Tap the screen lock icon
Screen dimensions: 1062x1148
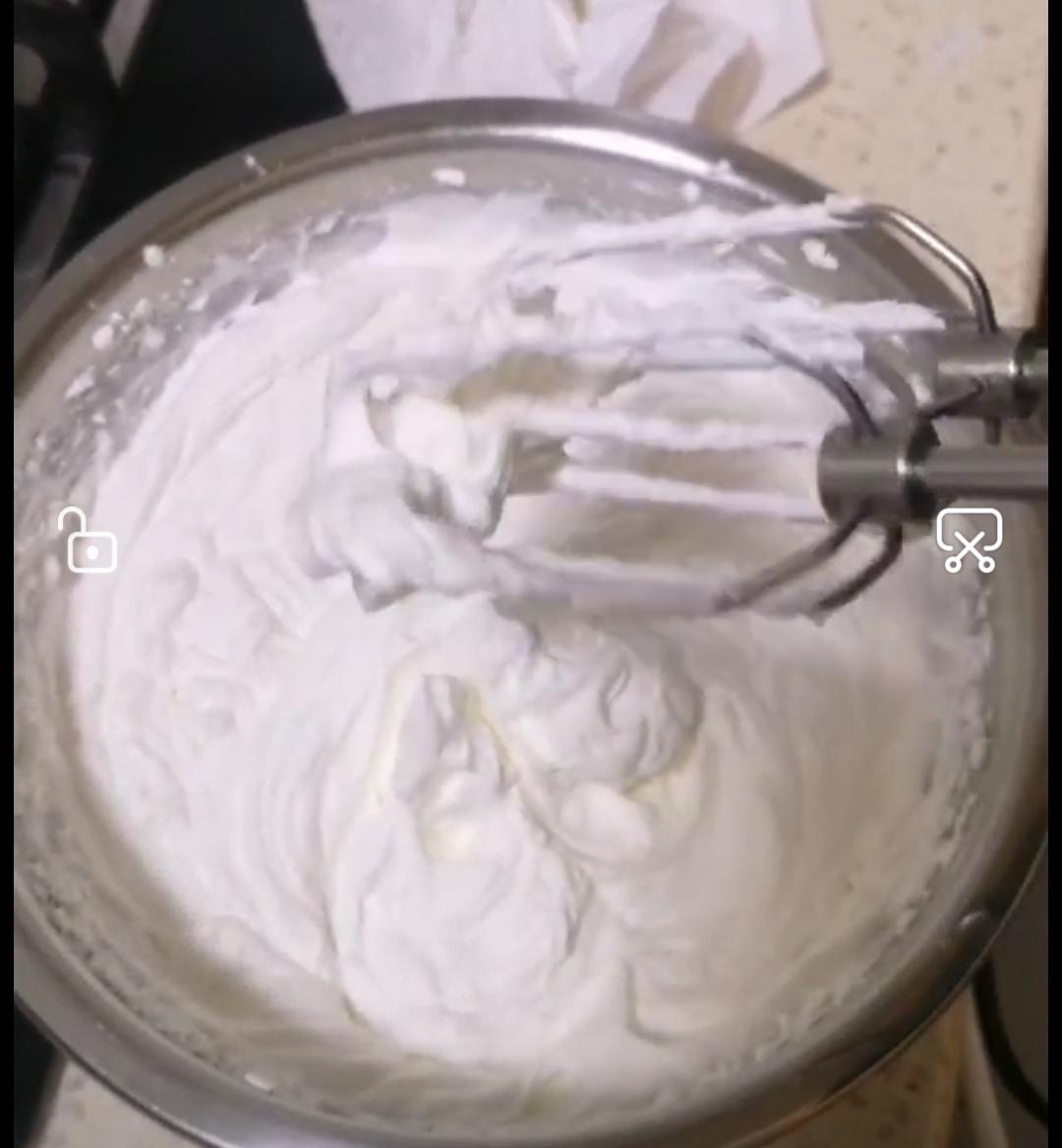88,541
